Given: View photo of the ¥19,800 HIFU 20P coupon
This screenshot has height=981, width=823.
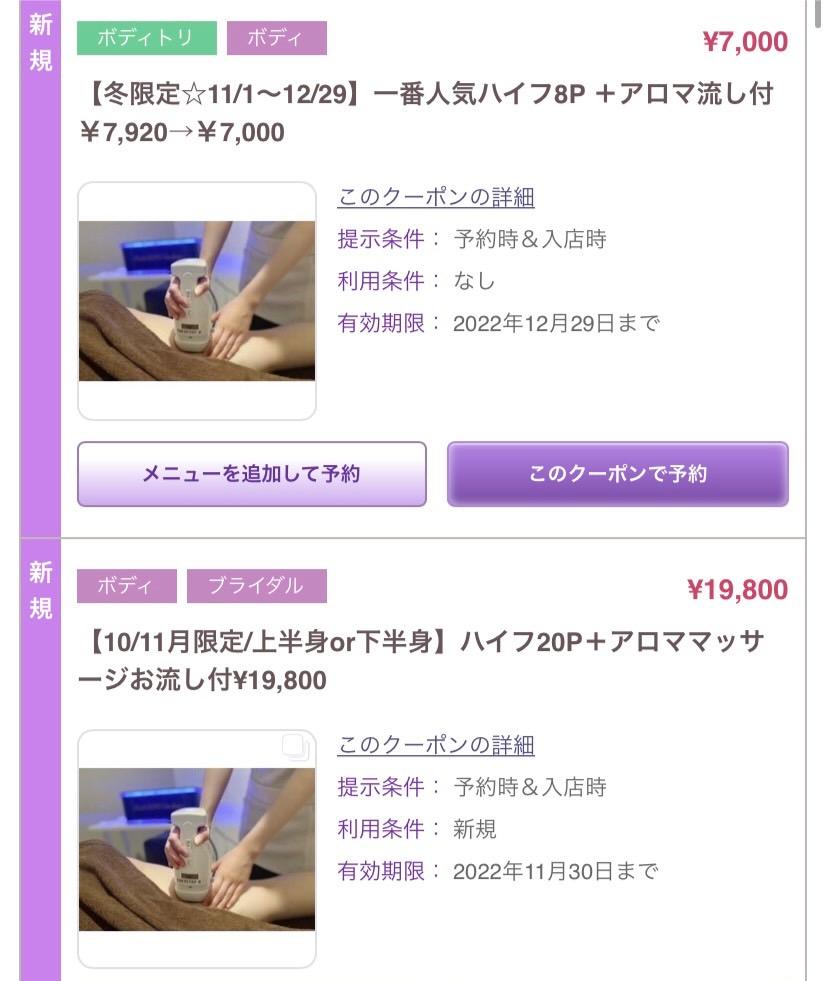Looking at the screenshot, I should tap(197, 849).
